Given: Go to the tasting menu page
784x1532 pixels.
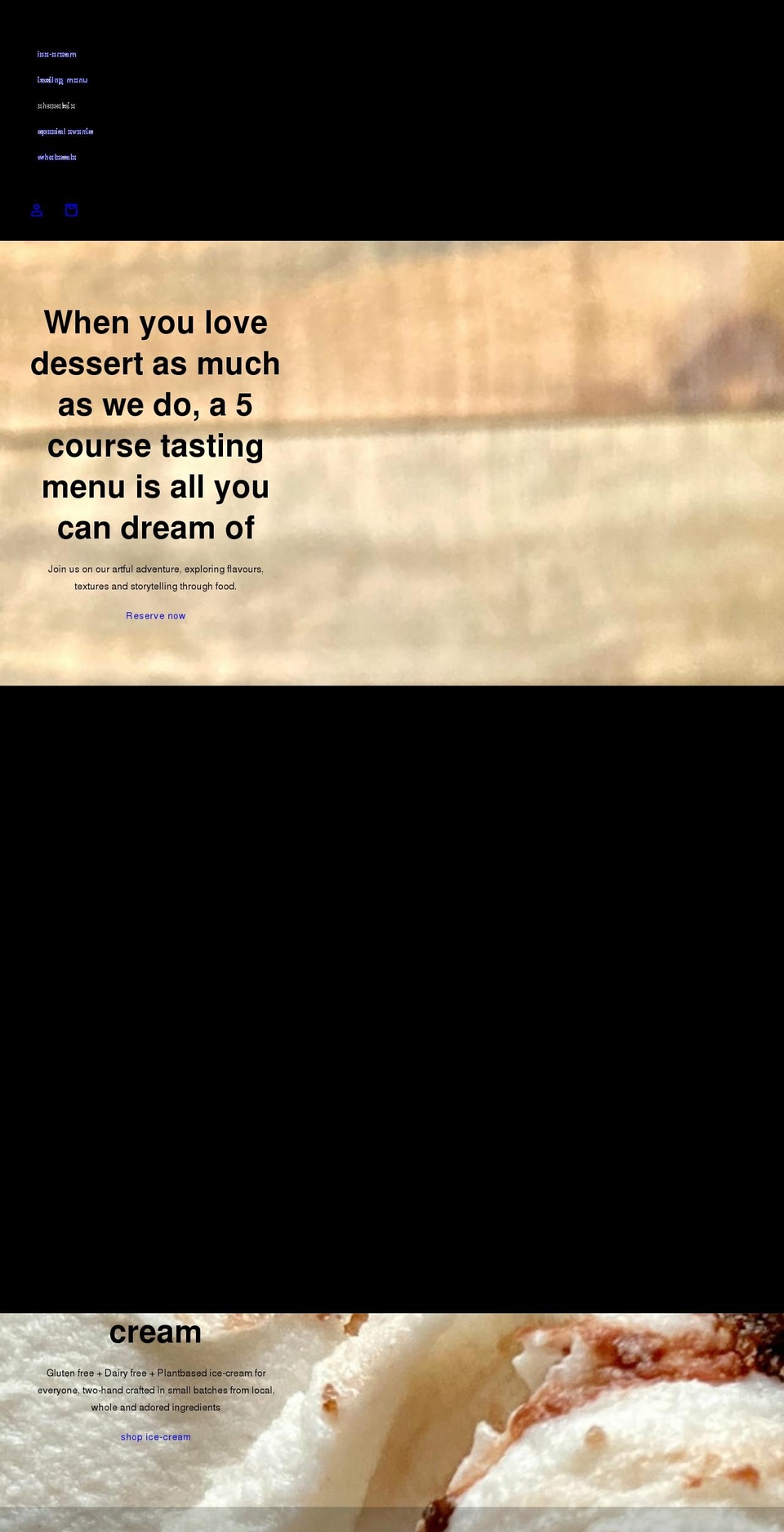Looking at the screenshot, I should click(x=62, y=80).
